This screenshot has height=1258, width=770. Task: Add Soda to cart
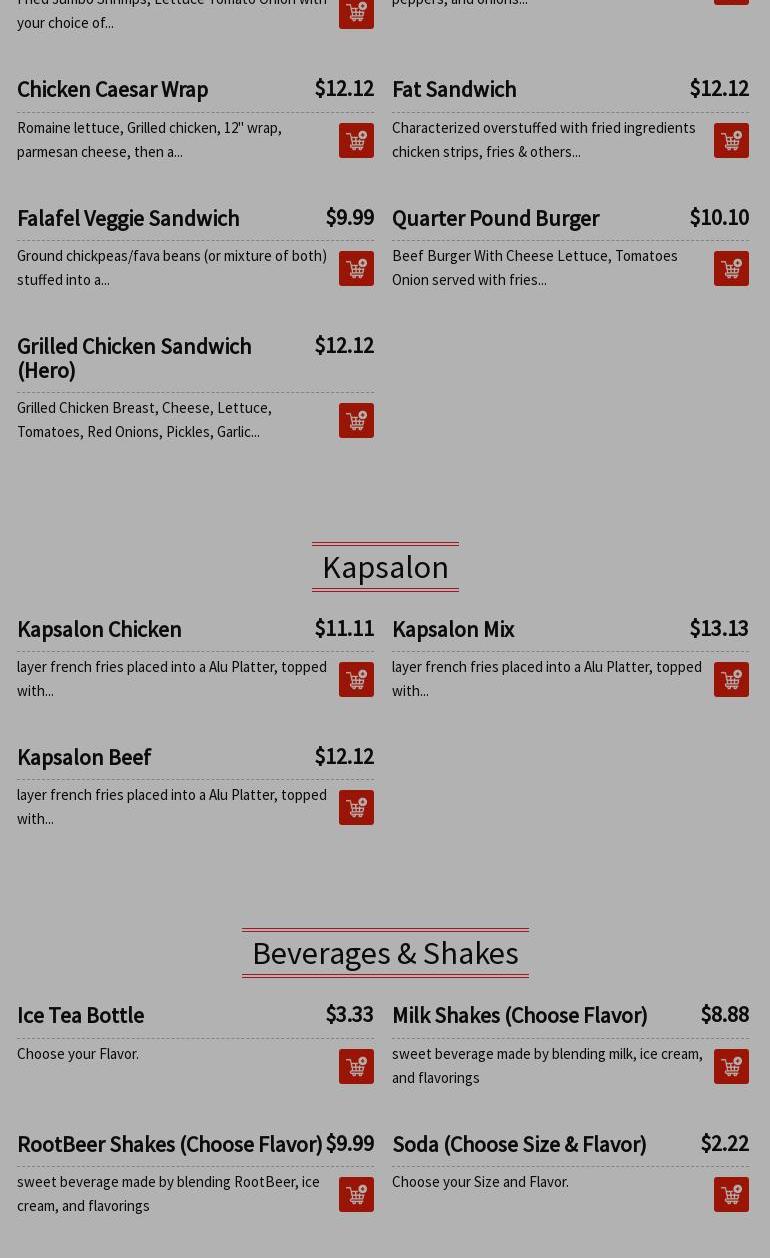click(731, 1195)
